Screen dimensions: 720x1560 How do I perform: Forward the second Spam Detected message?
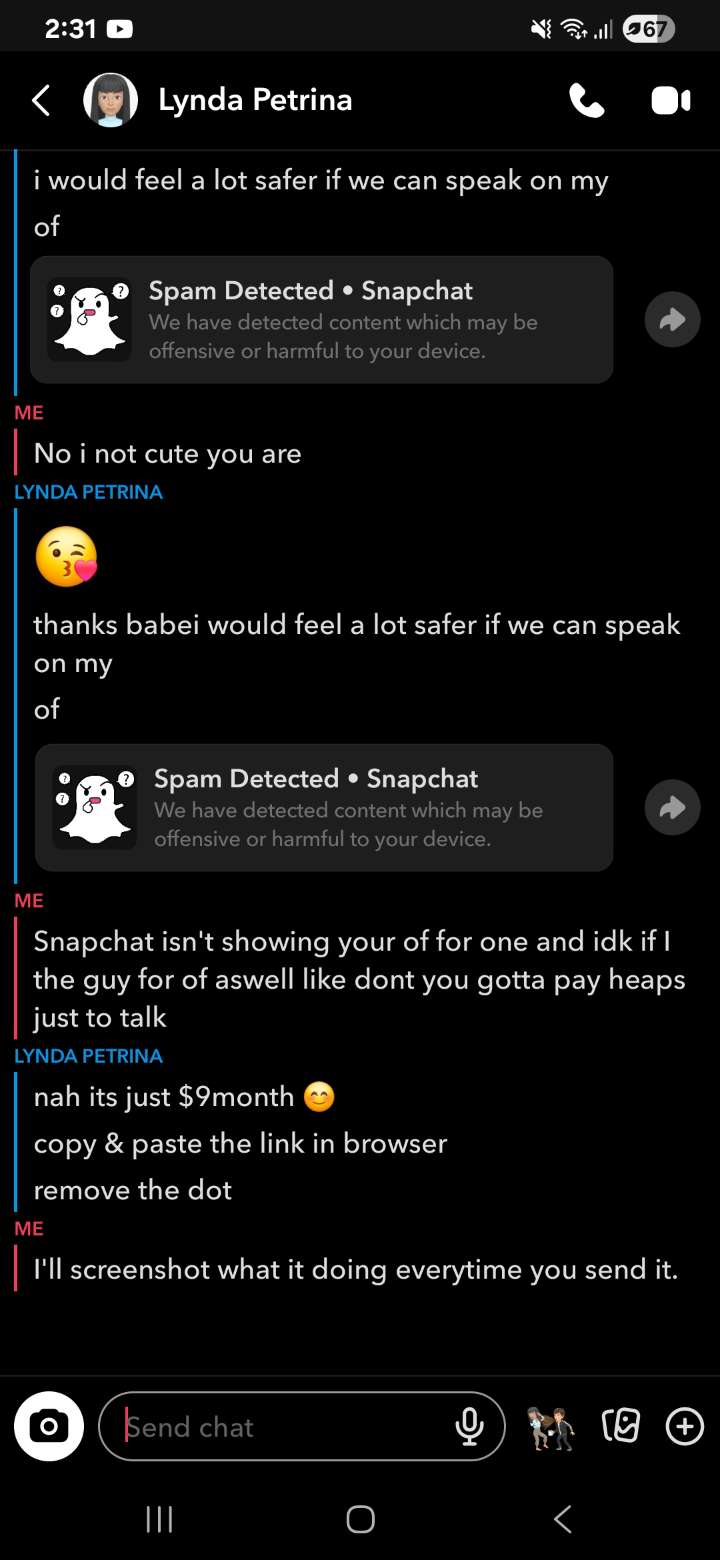pos(672,807)
